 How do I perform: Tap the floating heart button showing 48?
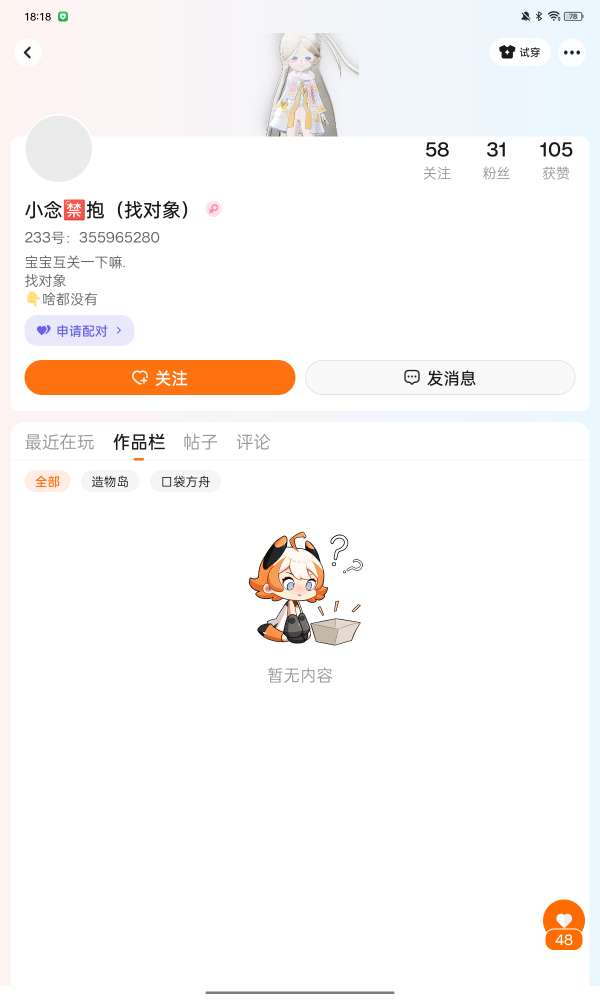pyautogui.click(x=564, y=925)
